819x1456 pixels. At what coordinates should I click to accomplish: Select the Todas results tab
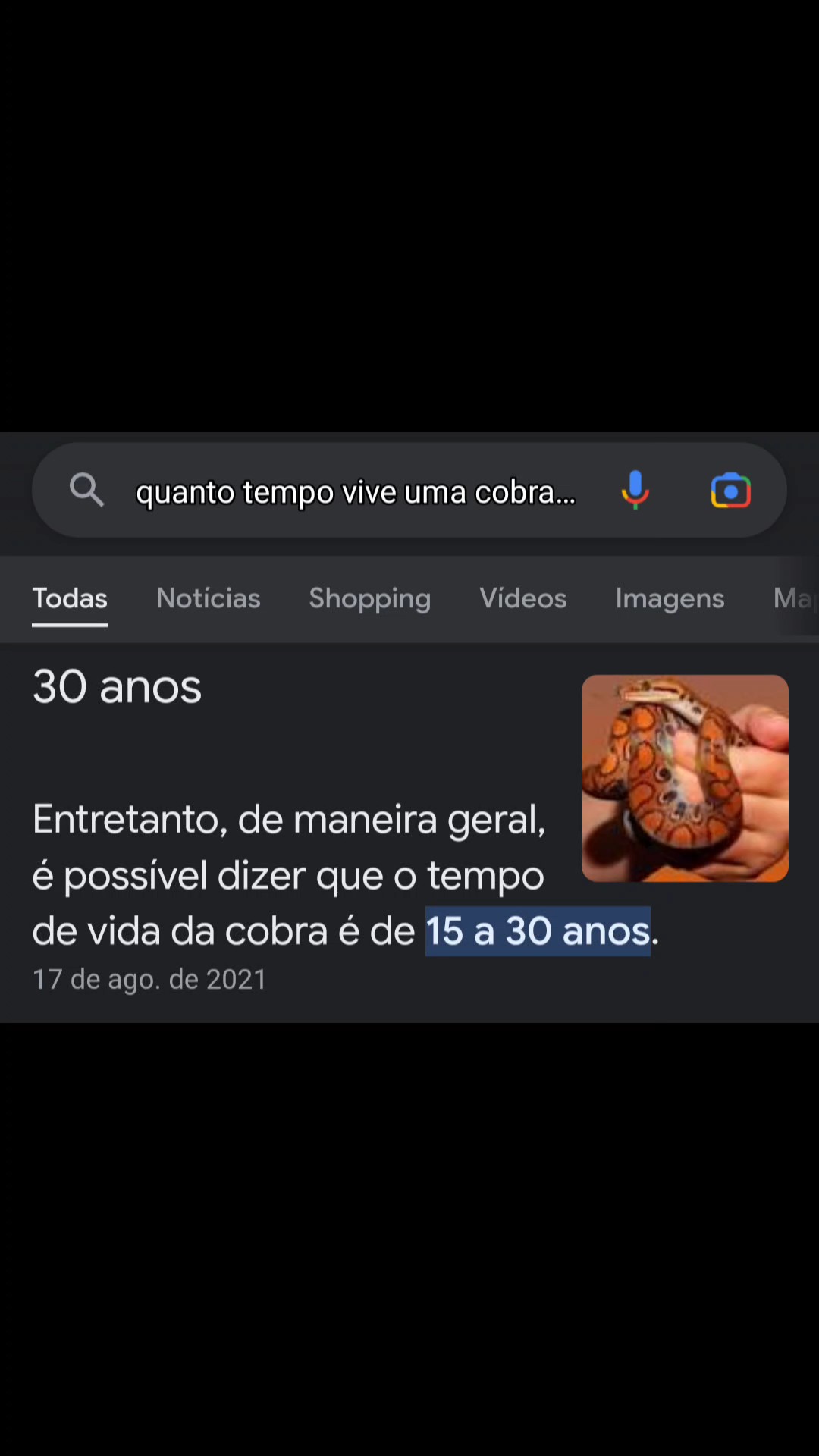click(70, 598)
